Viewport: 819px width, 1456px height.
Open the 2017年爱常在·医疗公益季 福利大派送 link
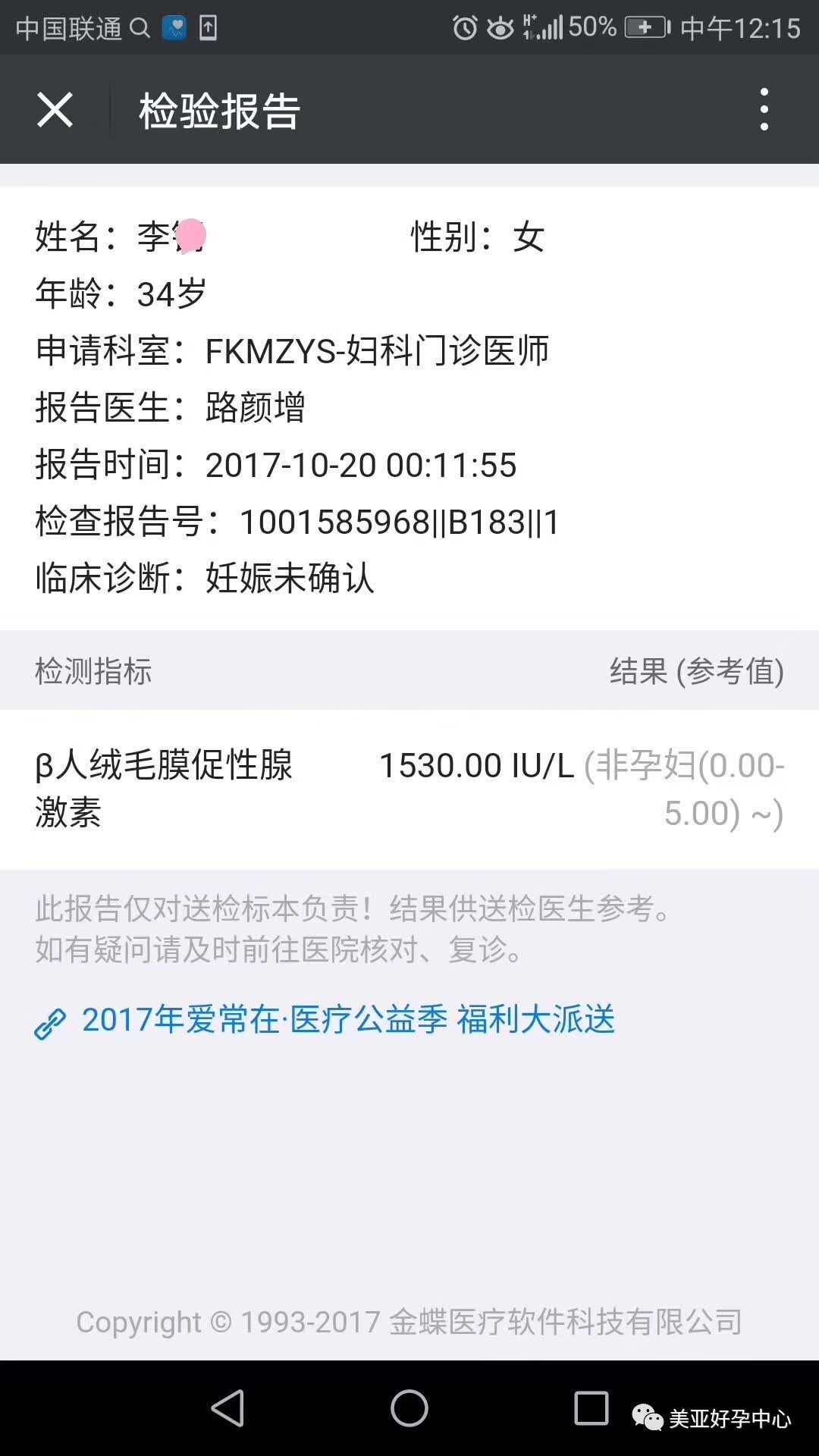pyautogui.click(x=347, y=1020)
